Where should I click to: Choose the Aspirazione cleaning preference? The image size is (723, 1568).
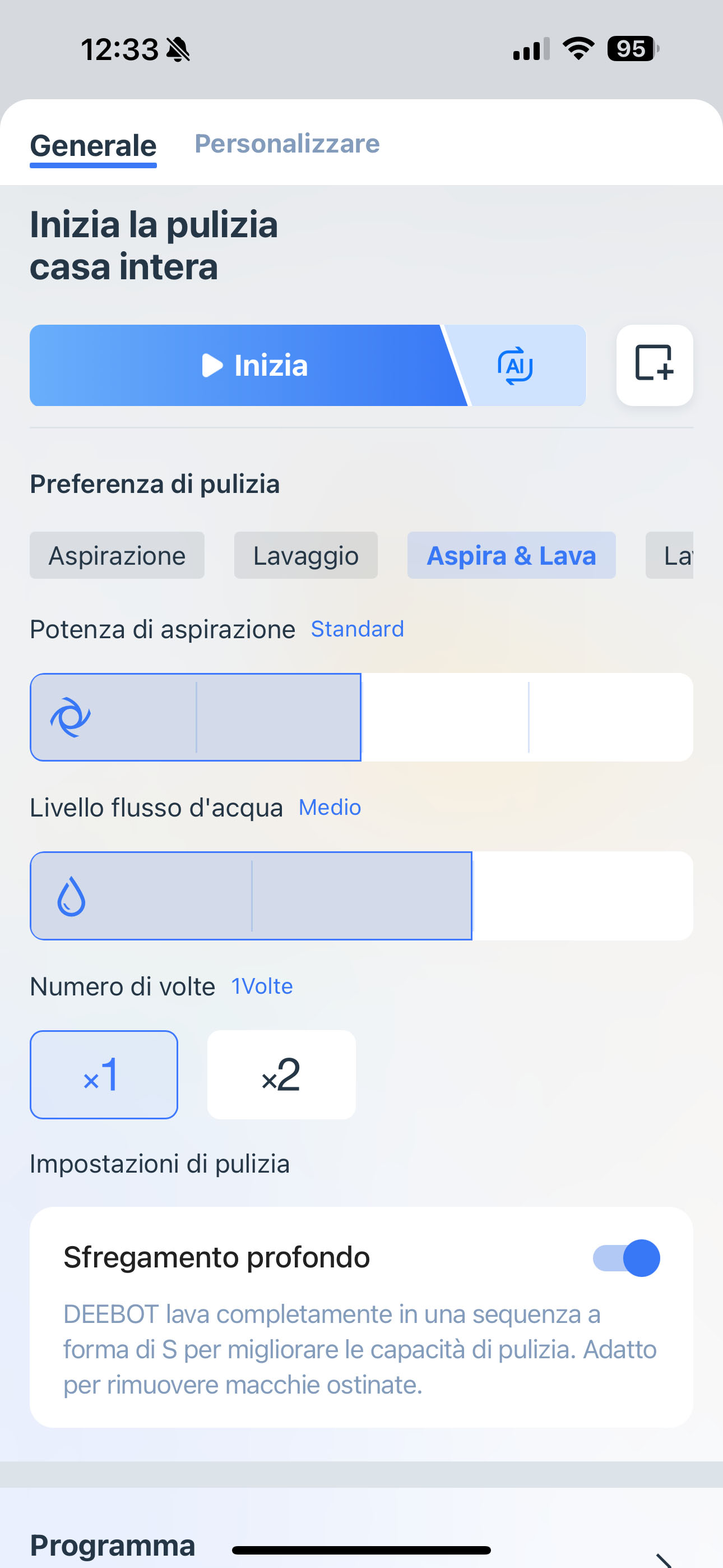117,555
